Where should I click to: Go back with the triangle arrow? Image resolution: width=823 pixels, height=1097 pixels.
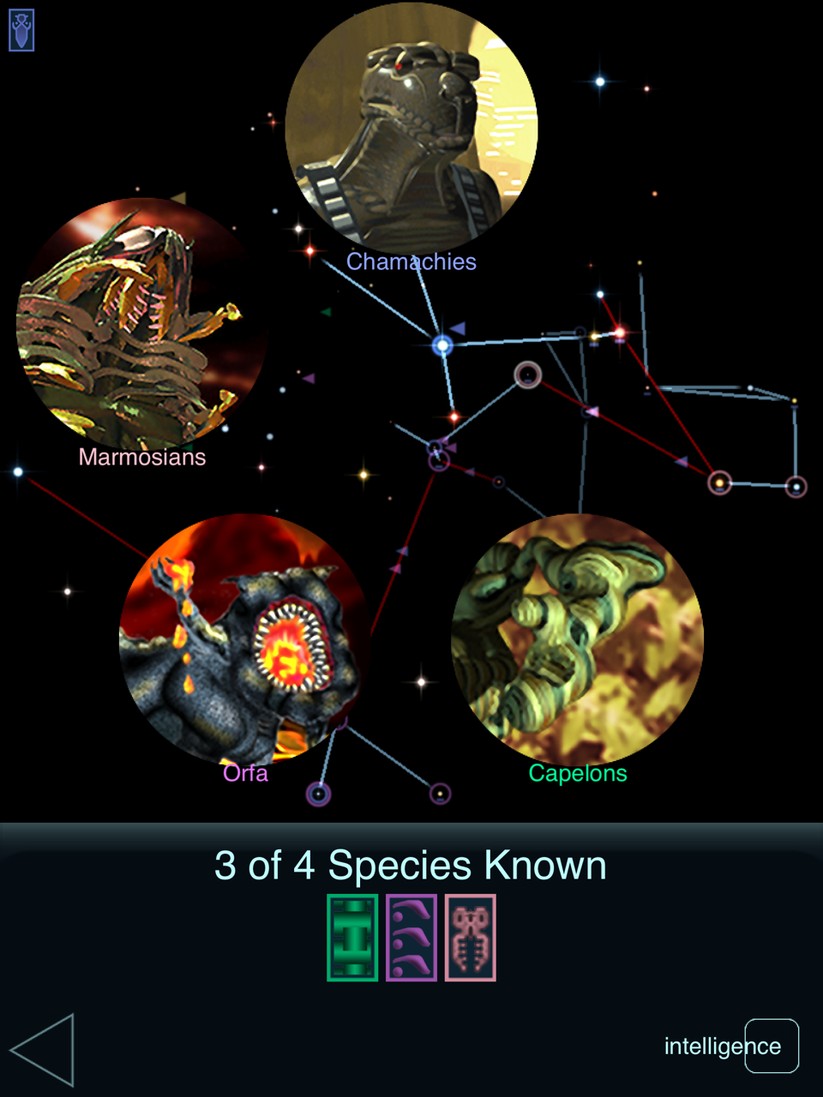pos(44,1049)
